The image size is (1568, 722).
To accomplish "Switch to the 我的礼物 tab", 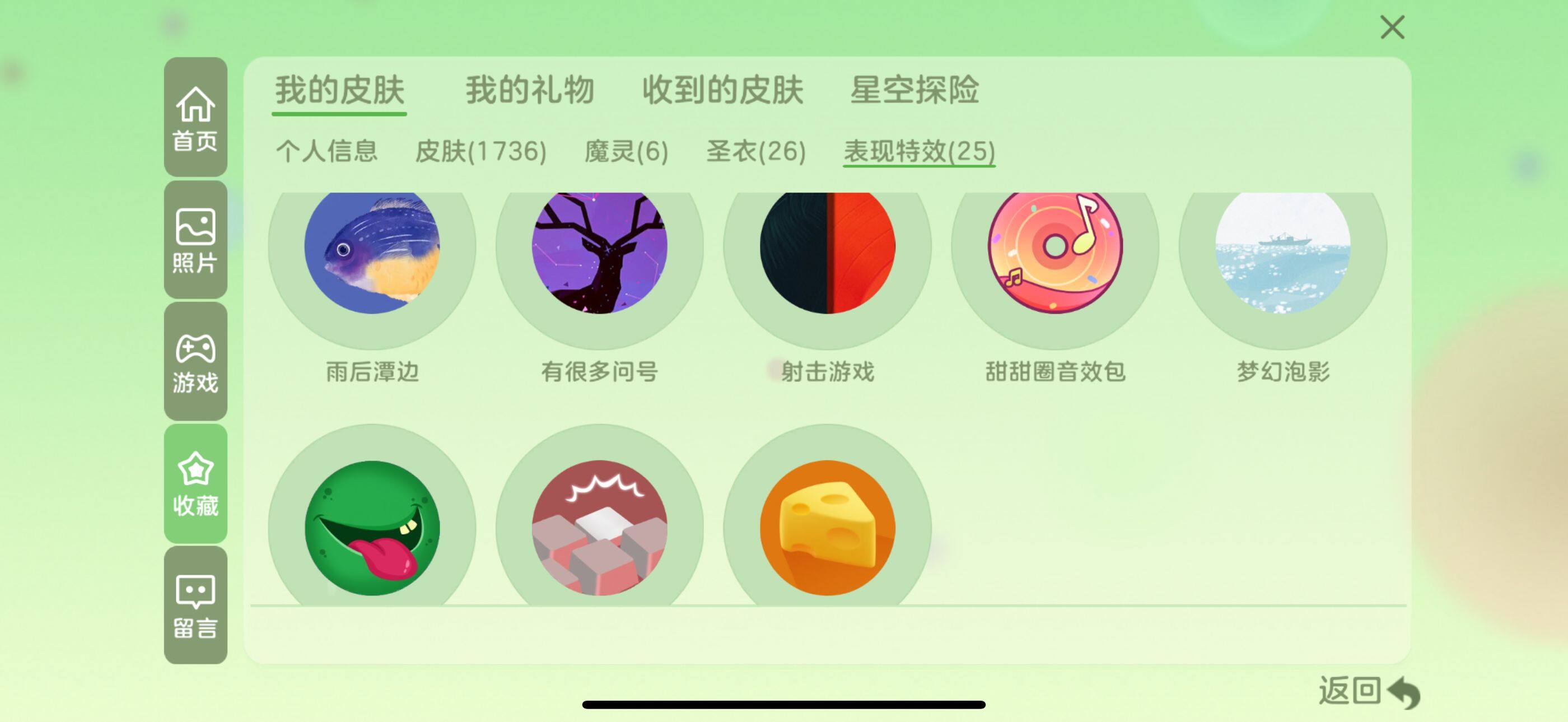I will [x=529, y=90].
